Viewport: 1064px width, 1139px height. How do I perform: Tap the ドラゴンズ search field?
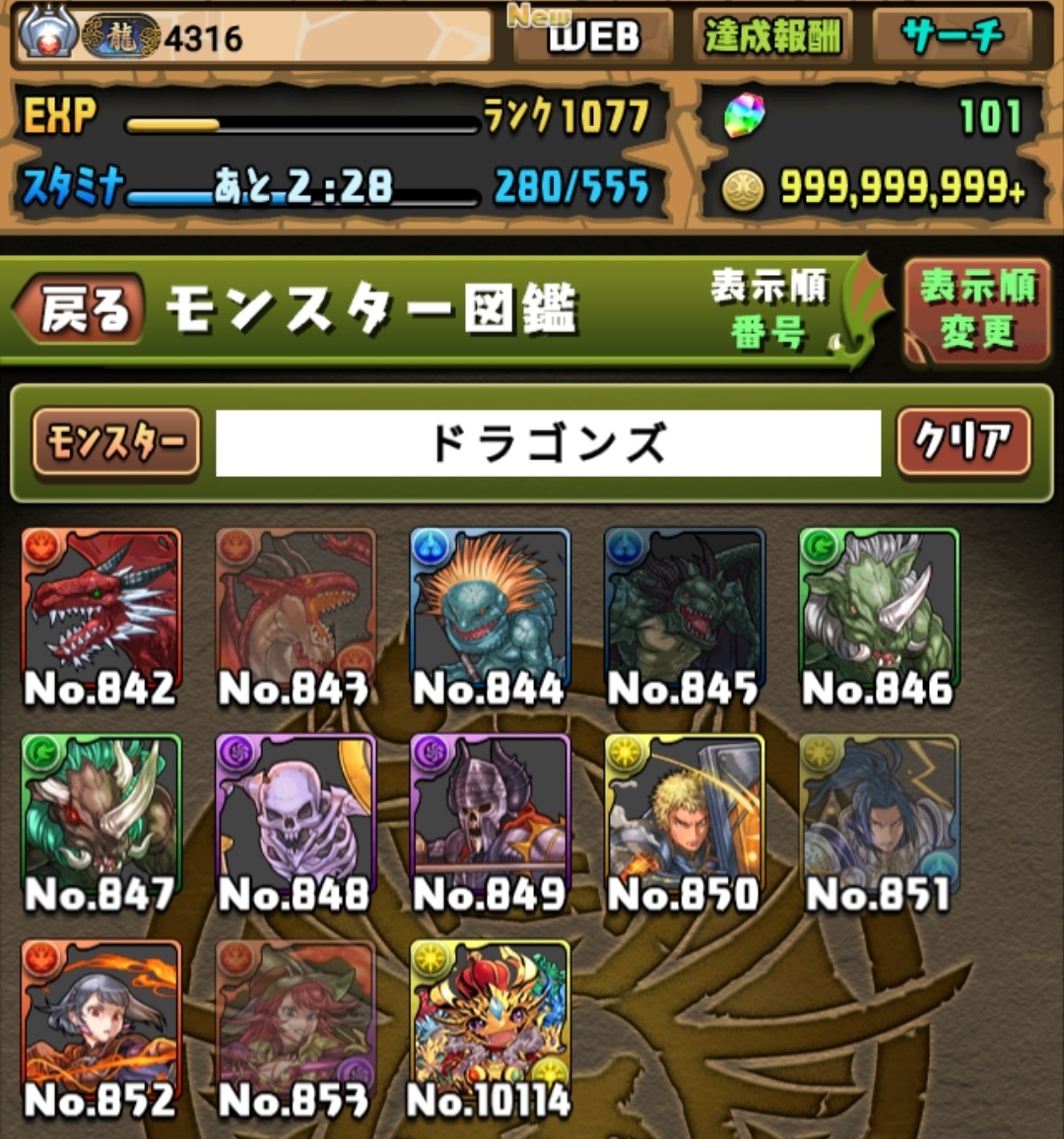[548, 443]
